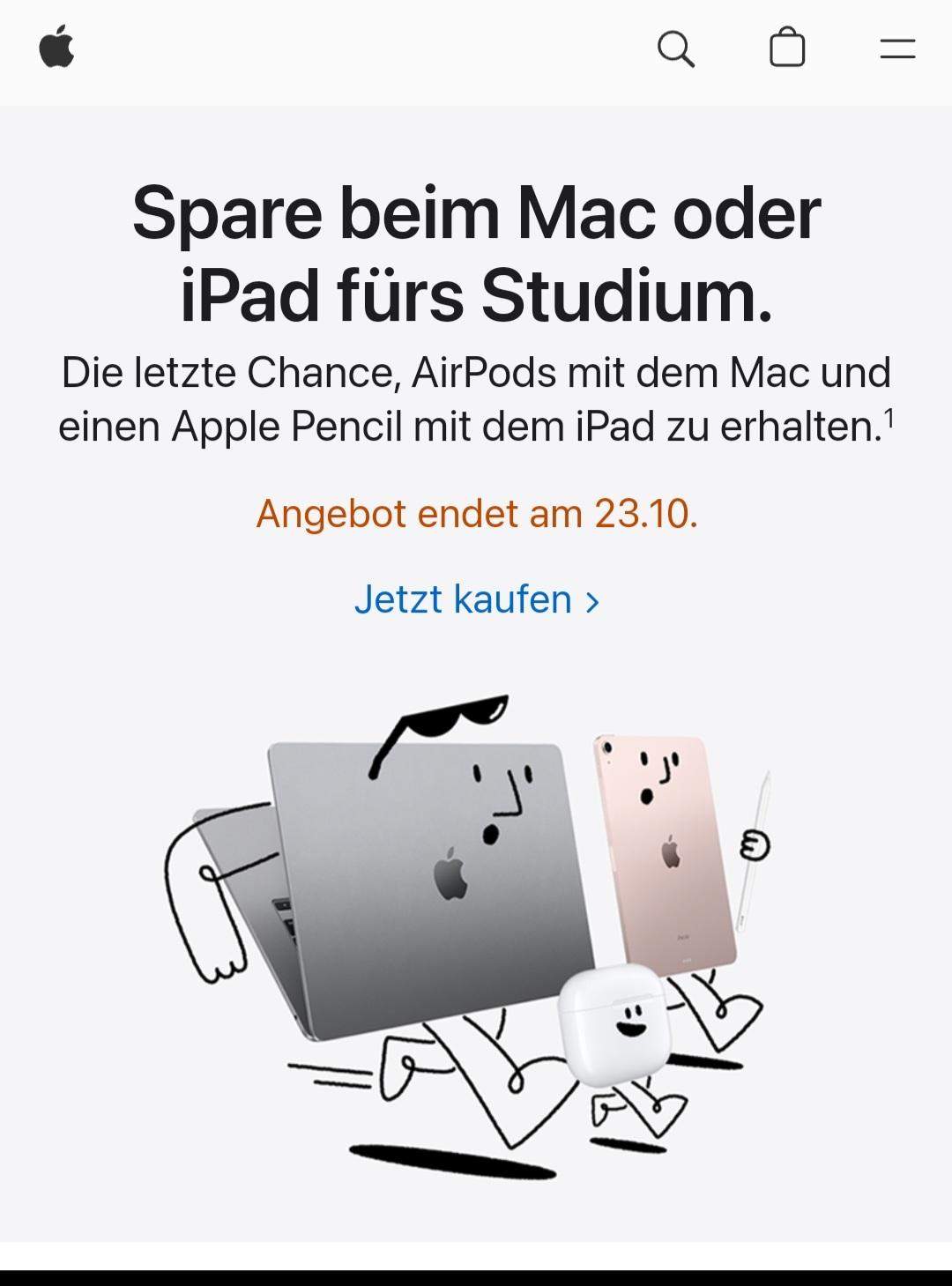Open the hamburger navigation menu
952x1286 pixels.
pos(898,50)
